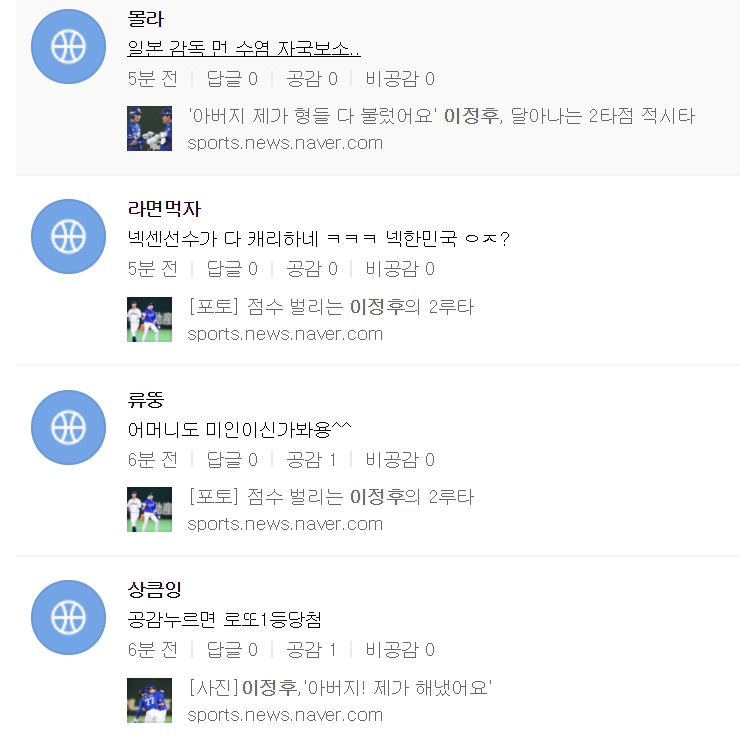This screenshot has height=740, width=740.
Task: Tap 답글 0 under 몰라's comment
Action: (231, 79)
